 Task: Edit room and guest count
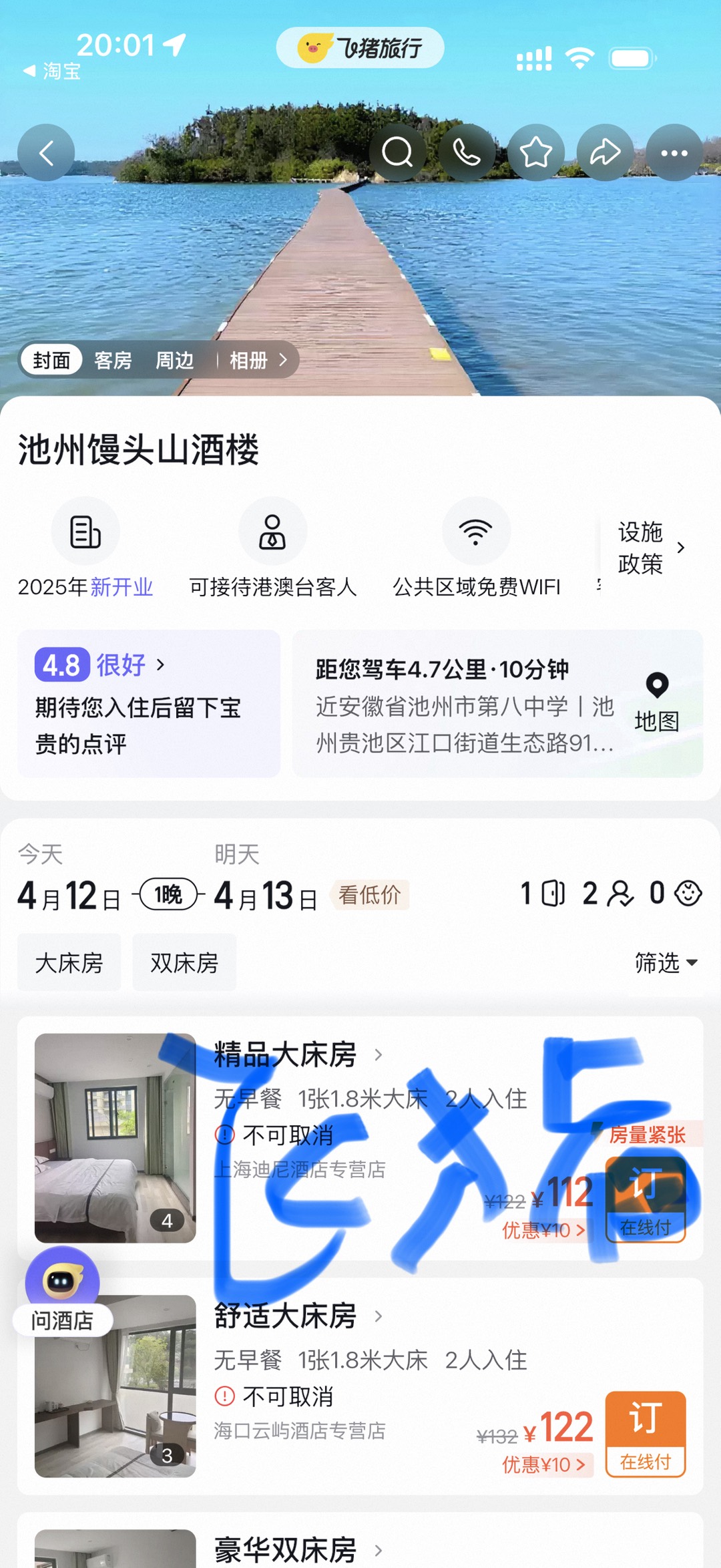tap(610, 894)
